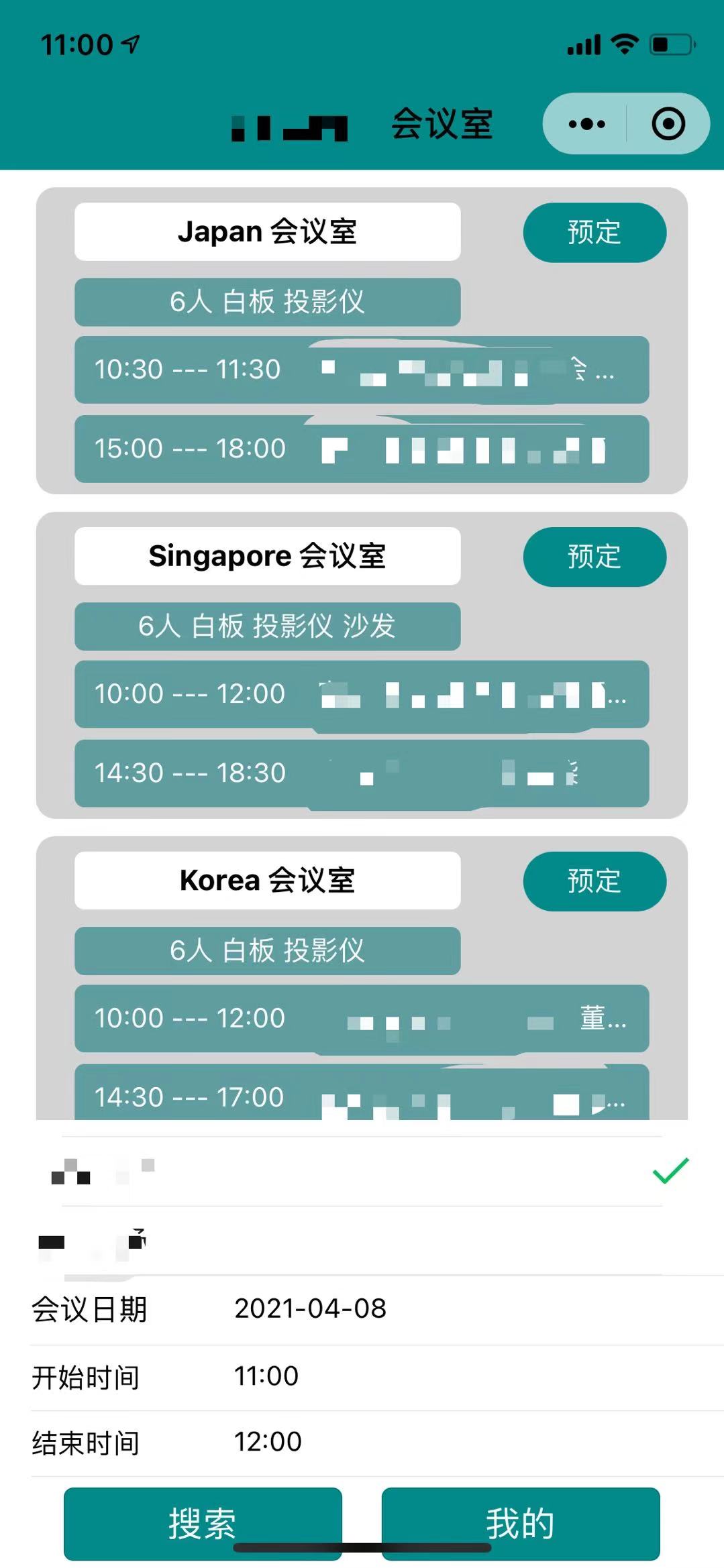The height and width of the screenshot is (1568, 724).
Task: Open Korea room's 14:30 --- 17:00 booking
Action: (361, 1095)
